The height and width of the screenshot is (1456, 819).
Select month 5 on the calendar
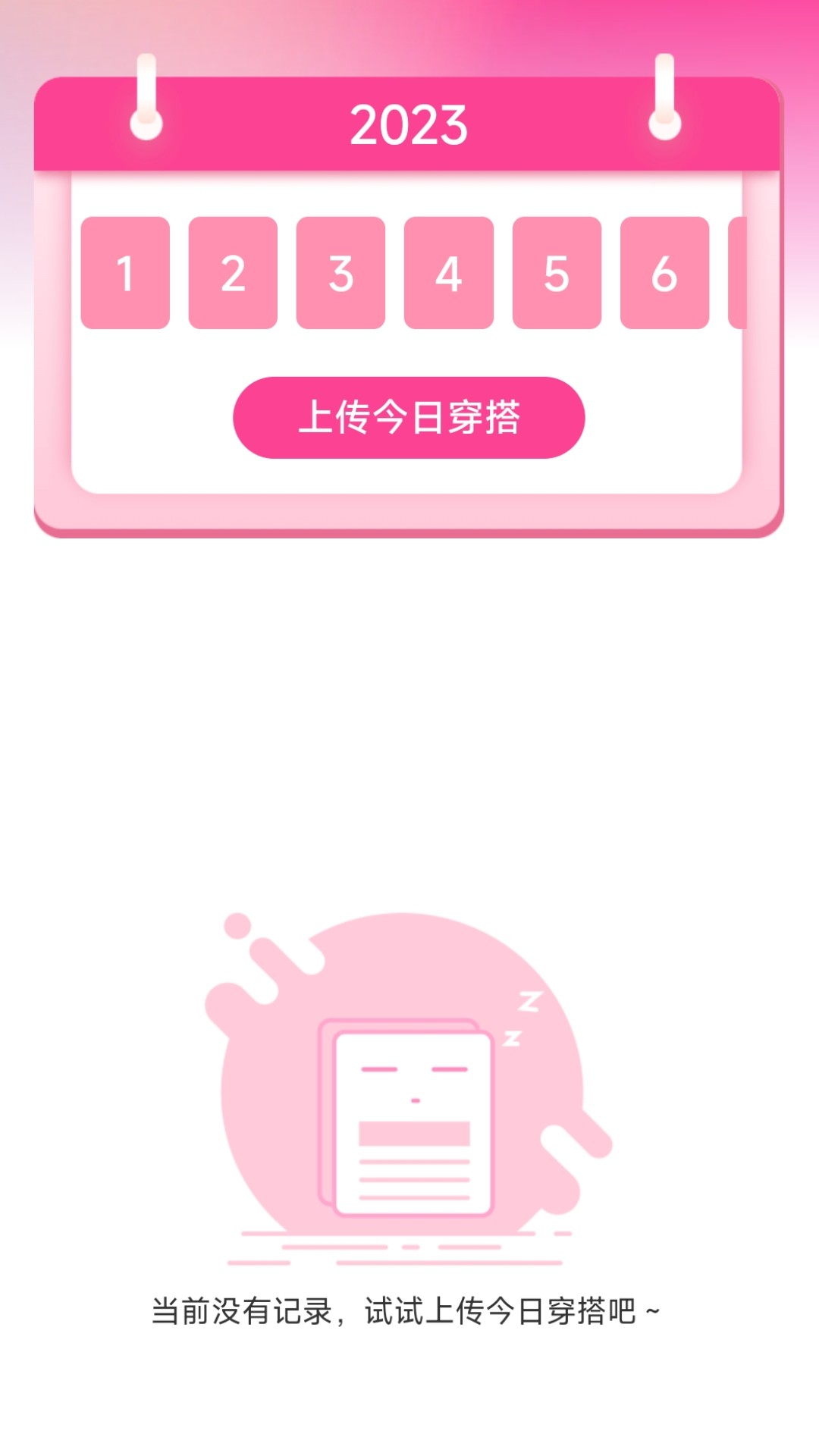[x=557, y=273]
